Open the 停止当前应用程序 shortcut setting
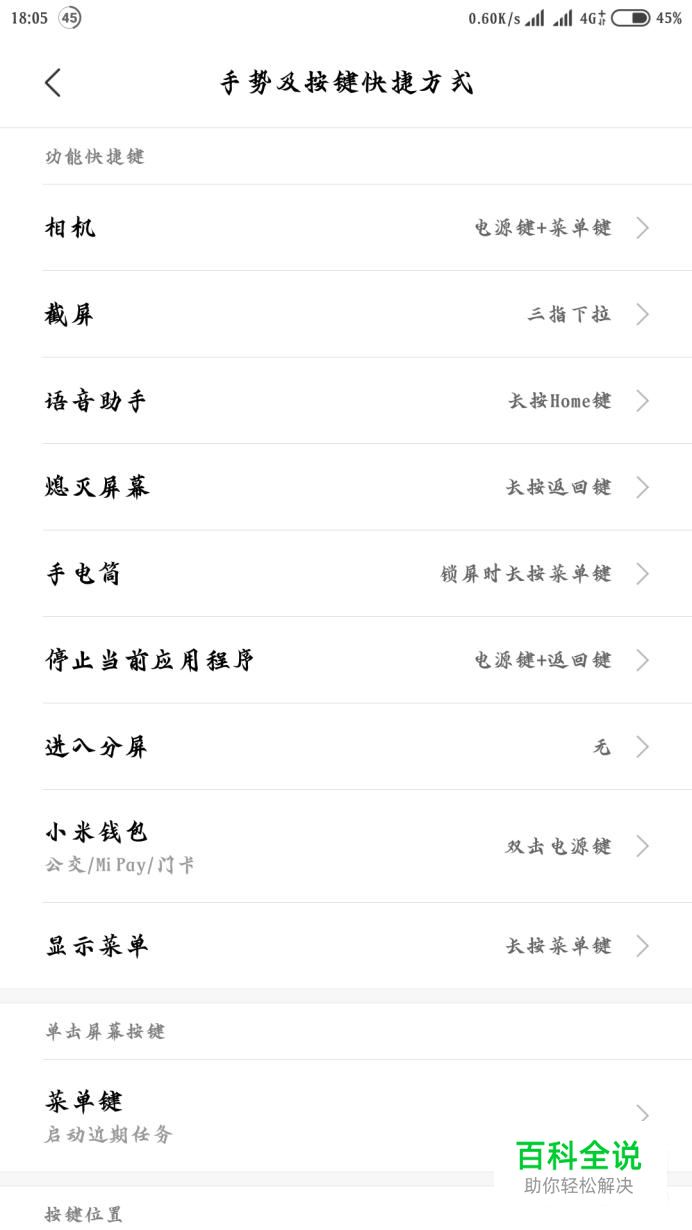This screenshot has height=1230, width=692. tap(346, 661)
